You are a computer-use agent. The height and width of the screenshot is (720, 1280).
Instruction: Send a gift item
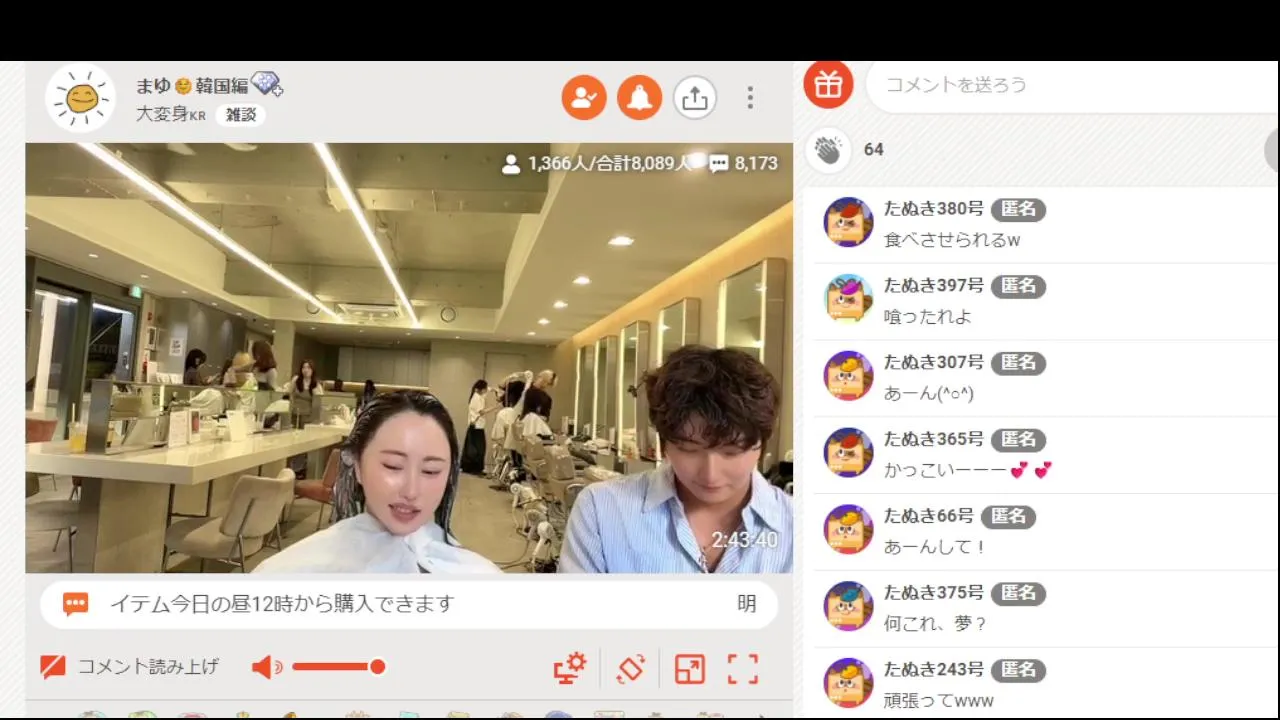(828, 84)
